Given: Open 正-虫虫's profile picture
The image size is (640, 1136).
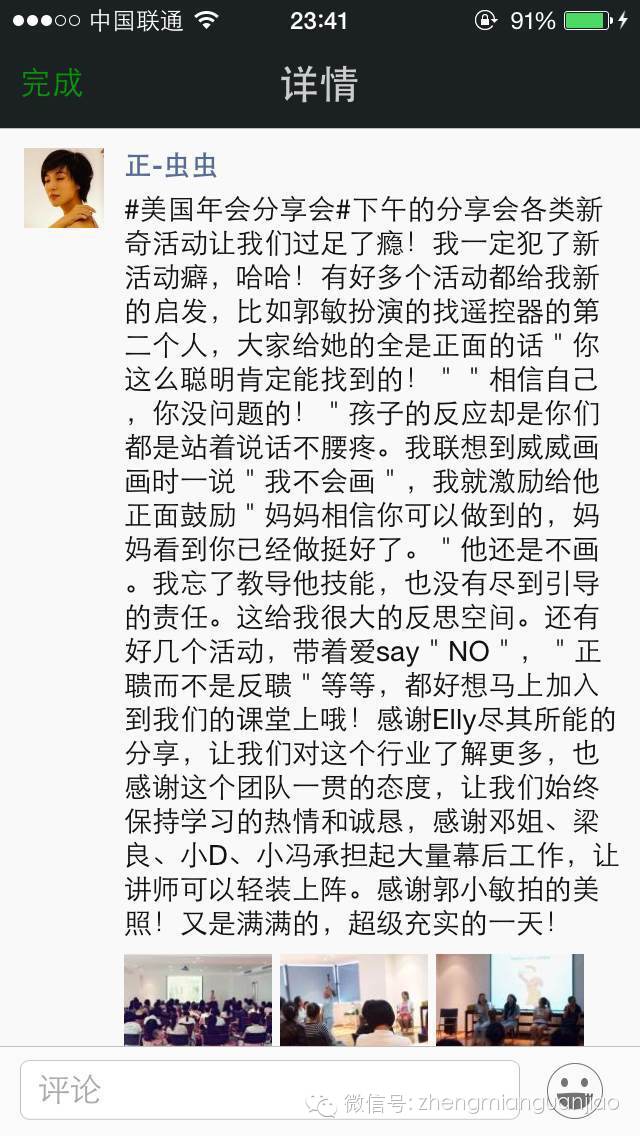Looking at the screenshot, I should [64, 187].
